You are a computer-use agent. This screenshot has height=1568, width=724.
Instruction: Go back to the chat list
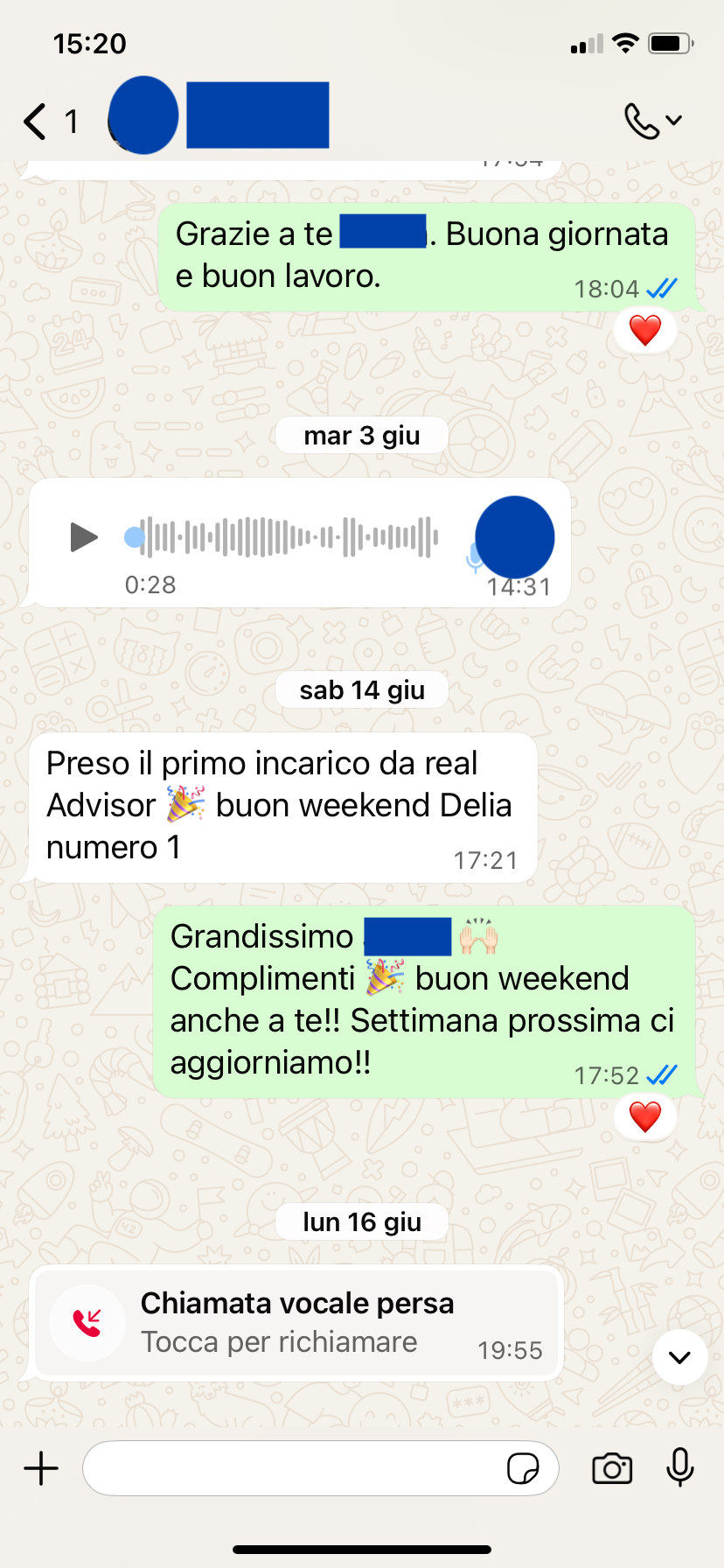click(37, 122)
